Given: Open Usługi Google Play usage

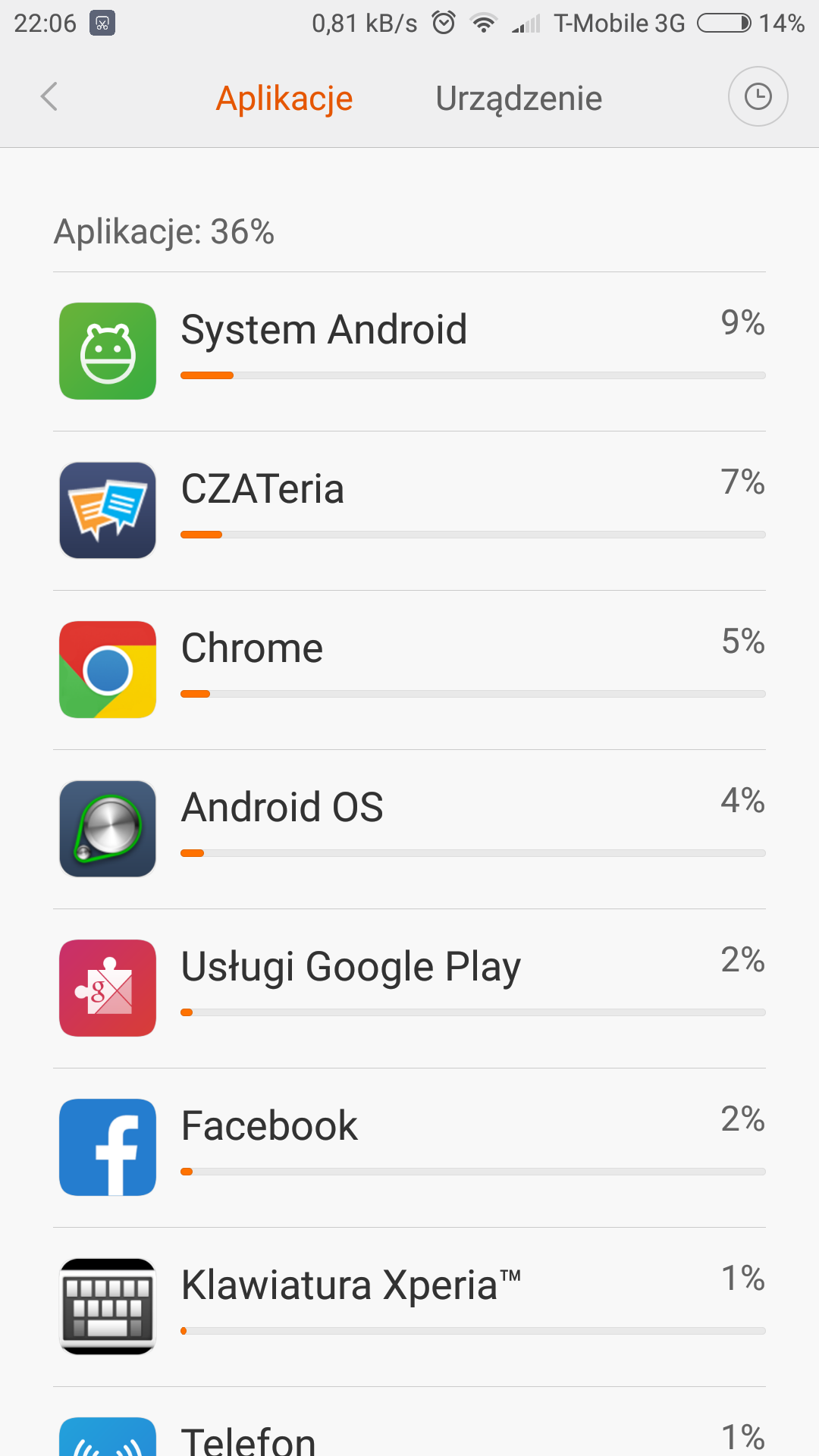Looking at the screenshot, I should click(x=409, y=988).
